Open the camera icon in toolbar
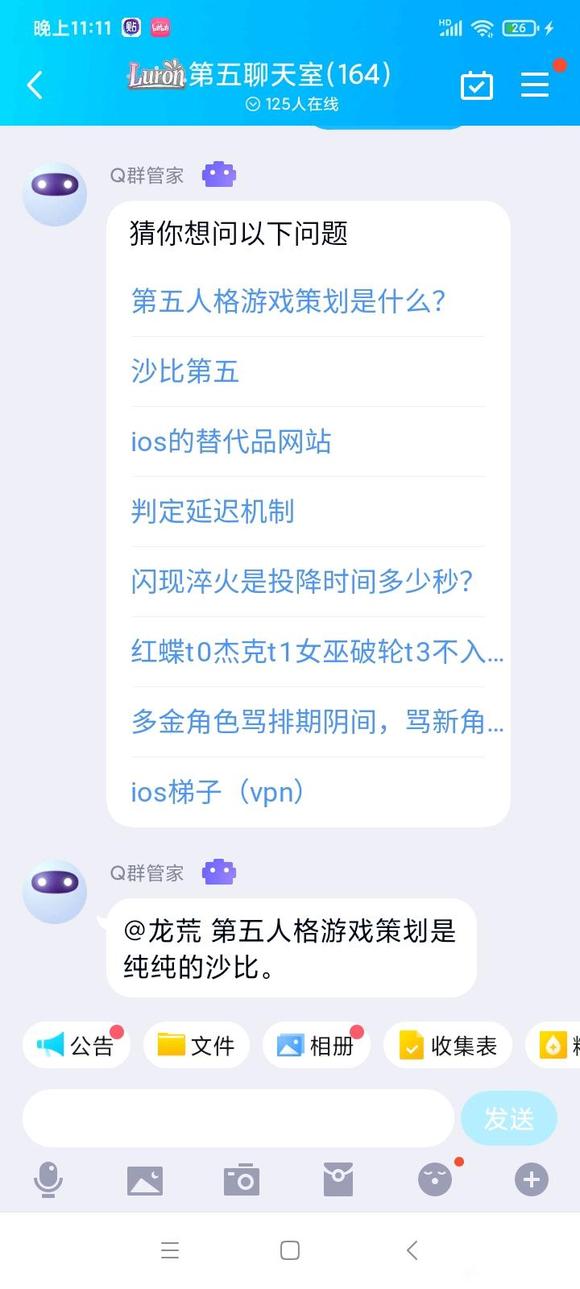The height and width of the screenshot is (1289, 580). click(x=242, y=1180)
